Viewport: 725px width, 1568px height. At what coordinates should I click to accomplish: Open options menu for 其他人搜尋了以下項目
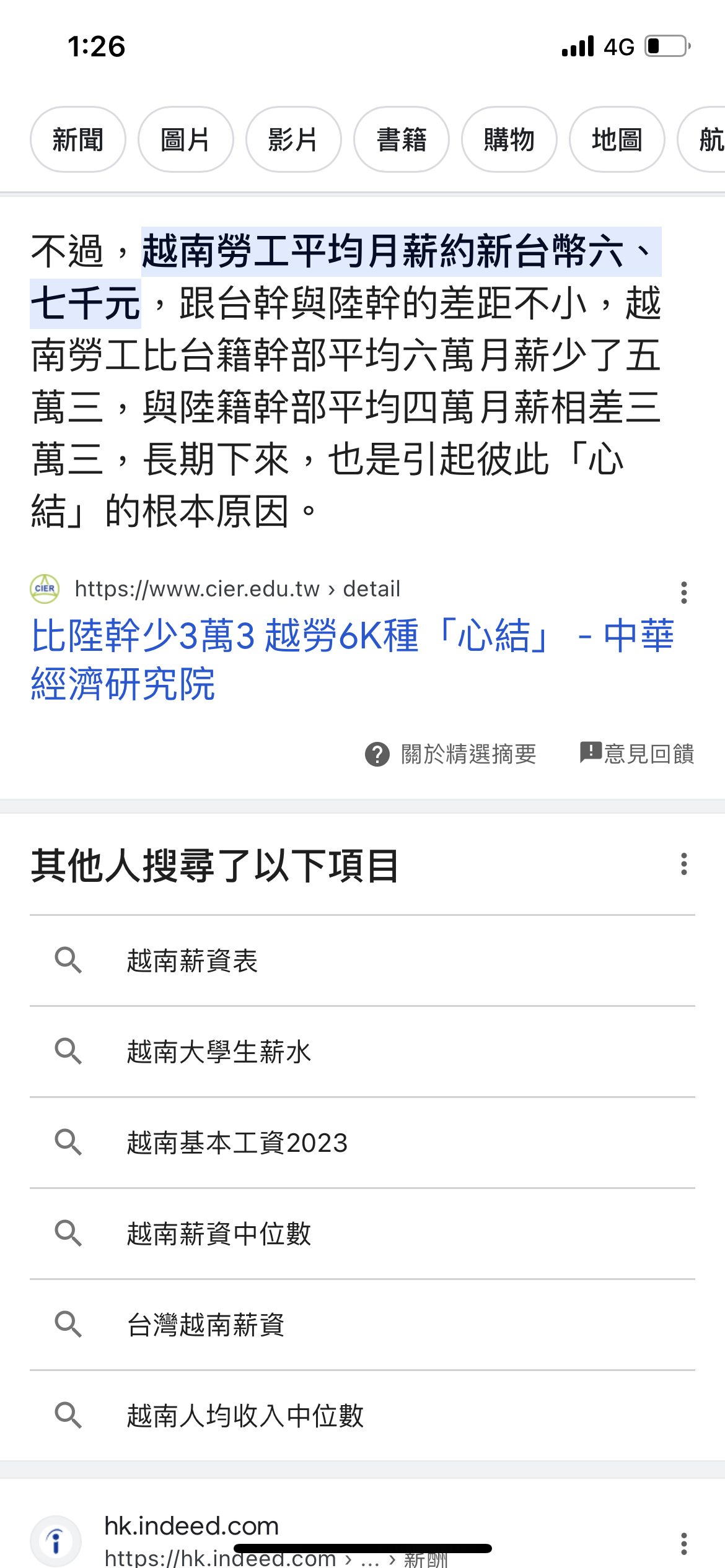click(x=683, y=864)
